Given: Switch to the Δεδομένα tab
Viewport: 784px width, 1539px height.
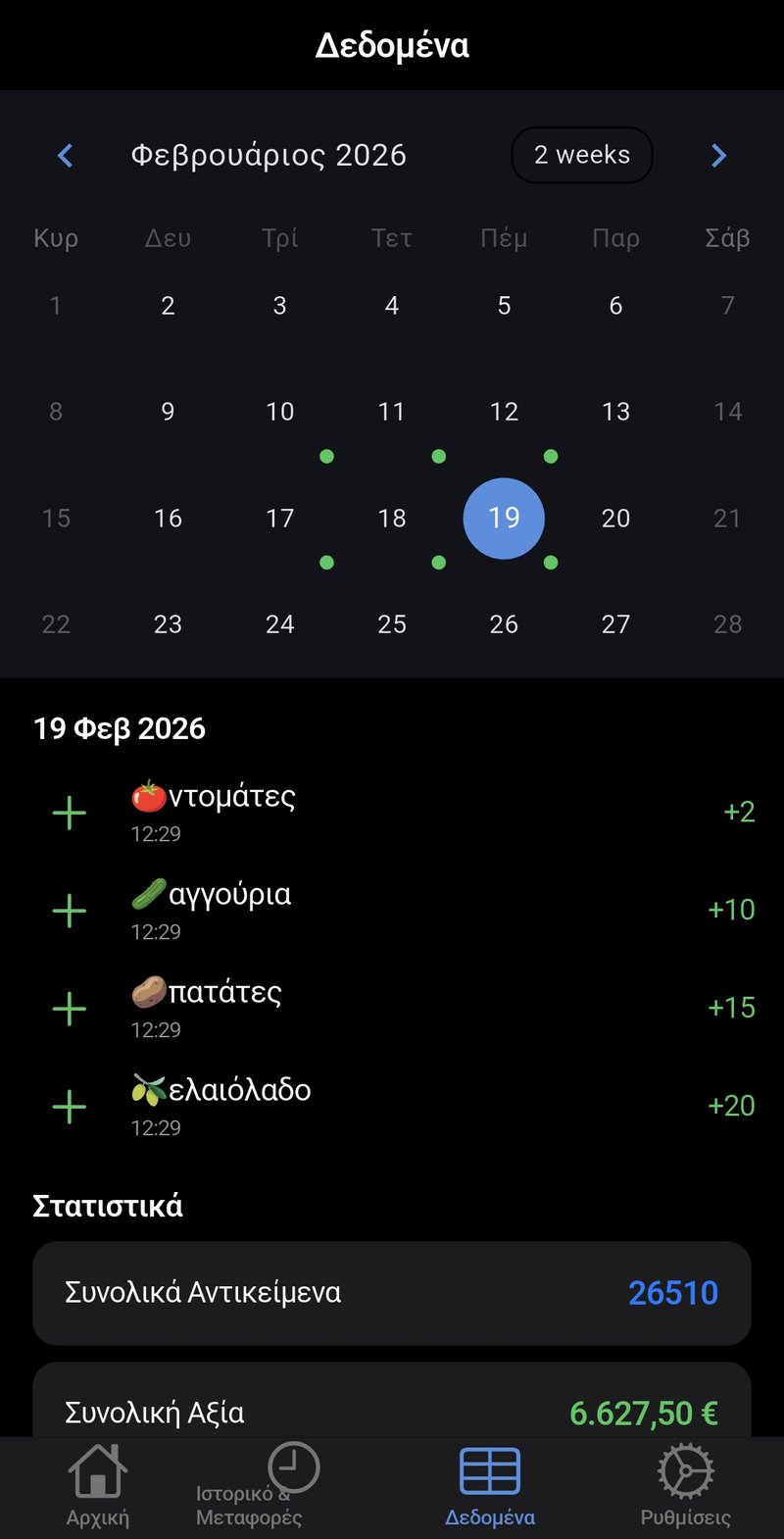Looking at the screenshot, I should (489, 1480).
